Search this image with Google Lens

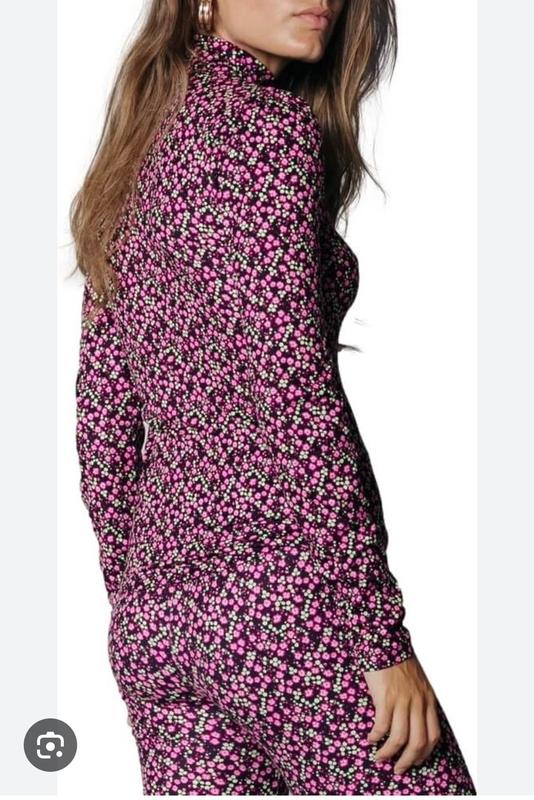(50, 745)
